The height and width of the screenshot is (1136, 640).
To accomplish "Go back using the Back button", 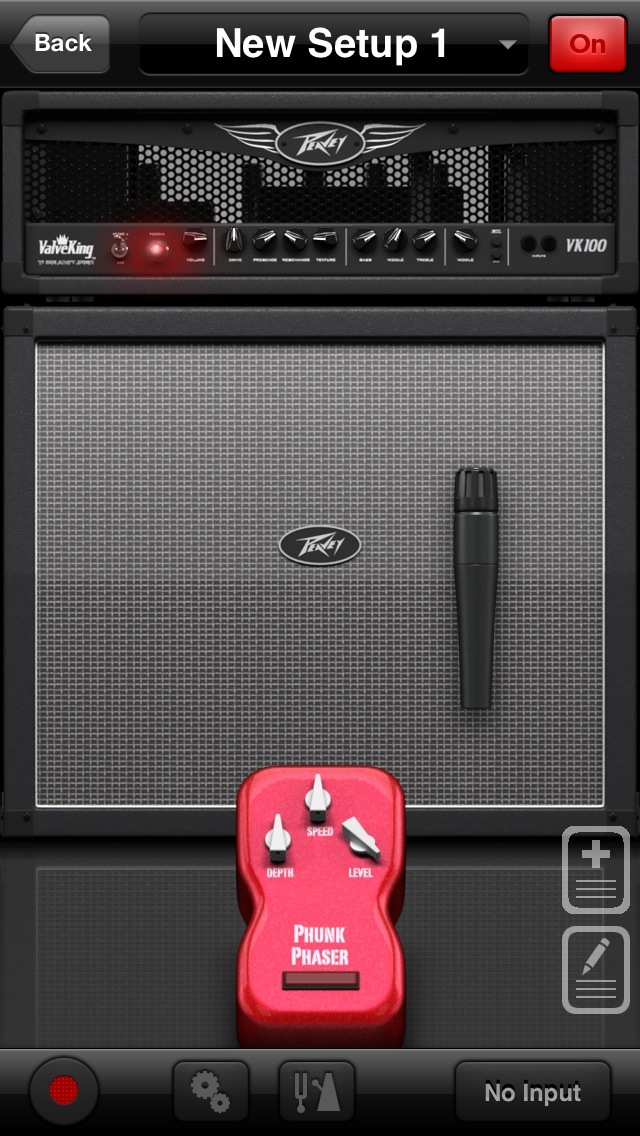I will [x=60, y=44].
